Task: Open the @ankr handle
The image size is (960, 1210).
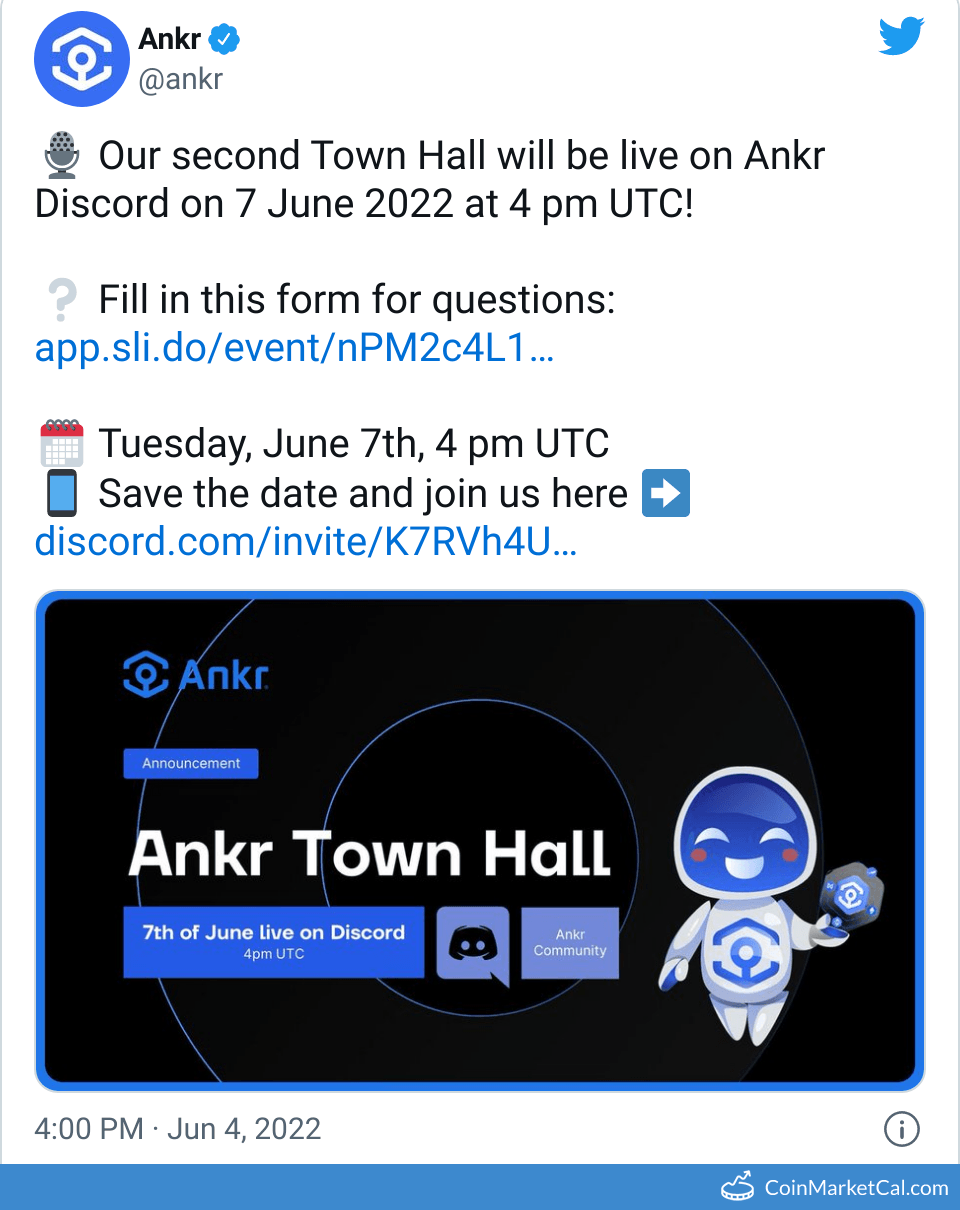Action: (180, 80)
